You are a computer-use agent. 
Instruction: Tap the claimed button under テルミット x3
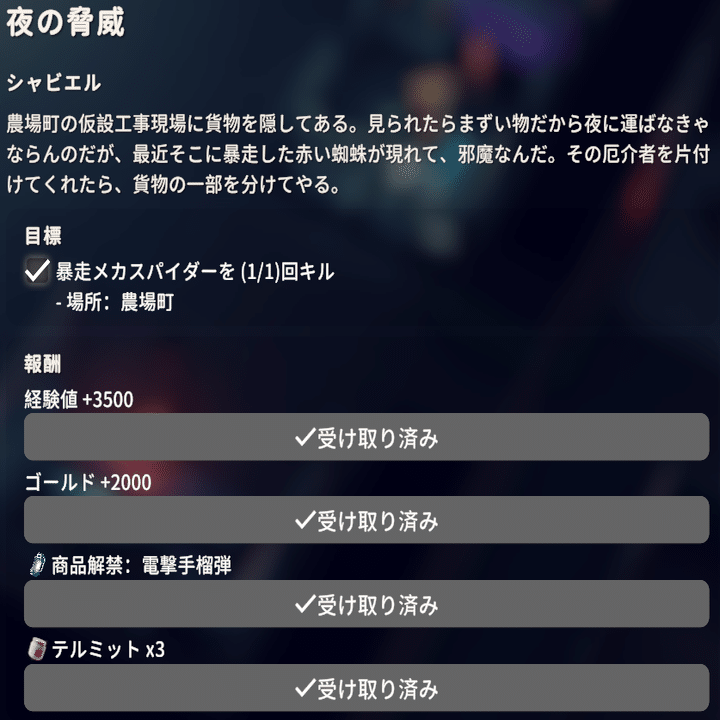(366, 688)
